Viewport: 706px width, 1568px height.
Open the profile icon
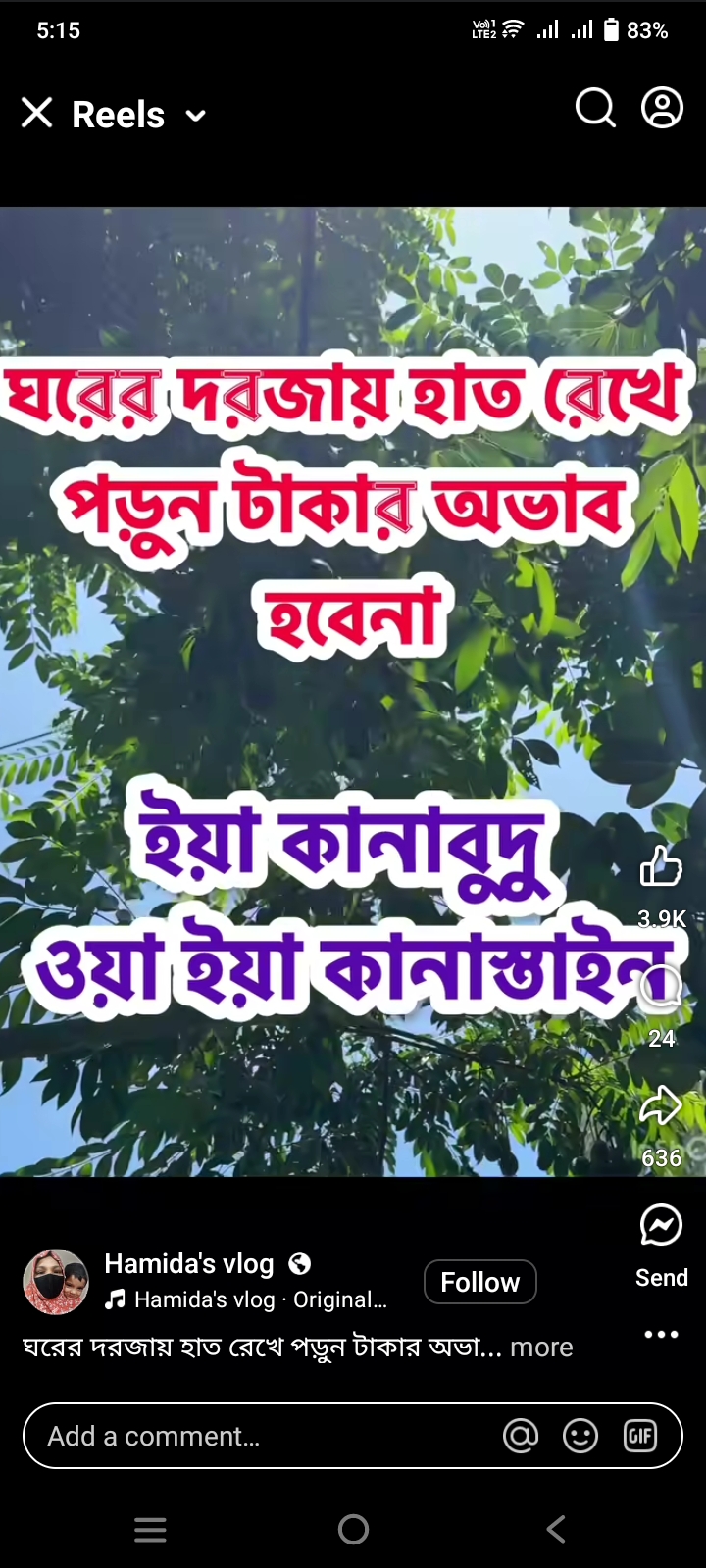pyautogui.click(x=662, y=109)
